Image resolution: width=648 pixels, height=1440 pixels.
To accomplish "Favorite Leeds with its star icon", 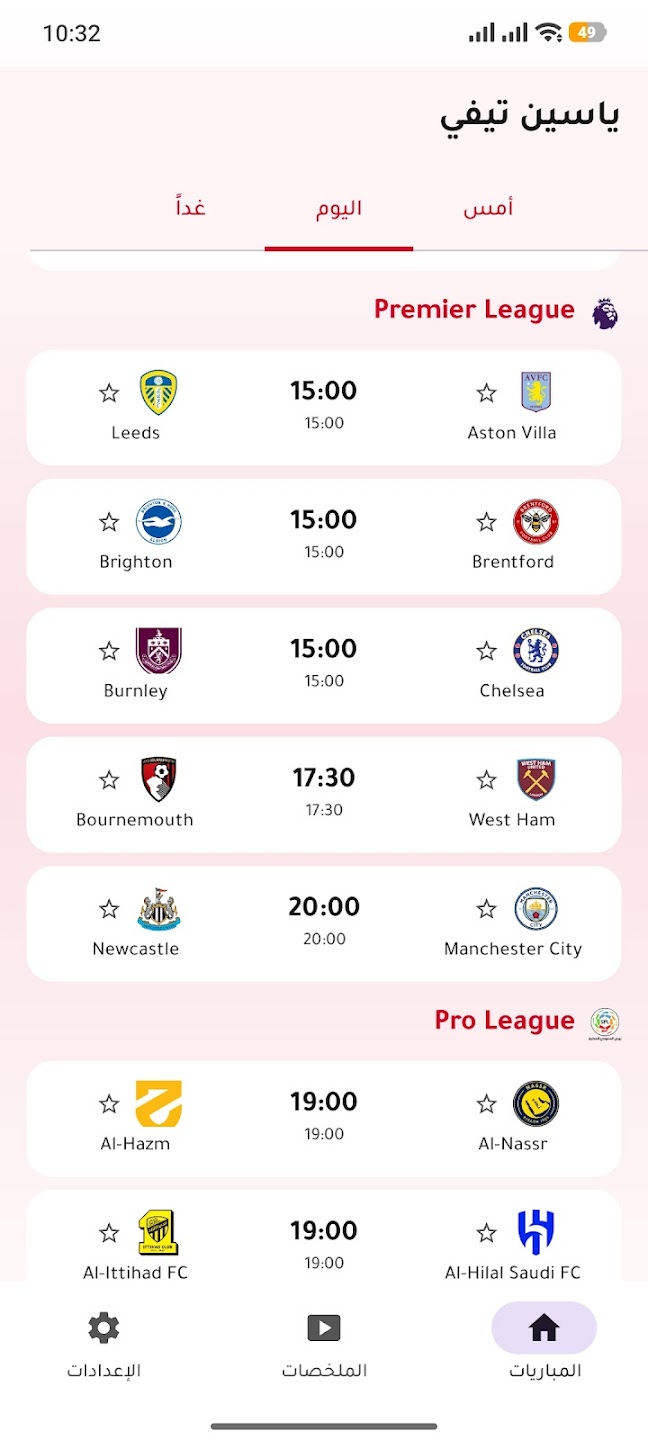I will click(109, 393).
